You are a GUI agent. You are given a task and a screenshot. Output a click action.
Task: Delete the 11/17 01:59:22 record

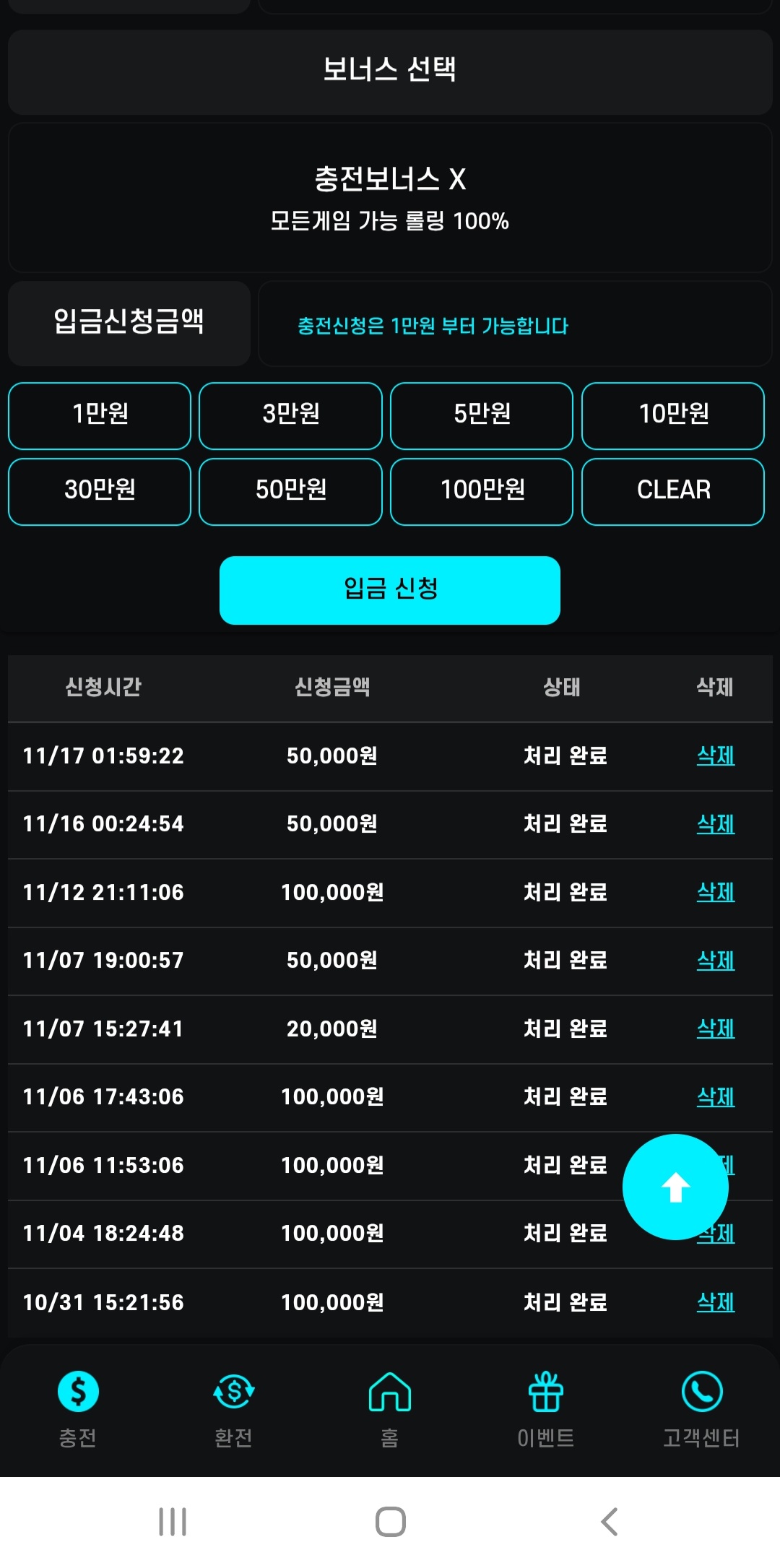[715, 755]
